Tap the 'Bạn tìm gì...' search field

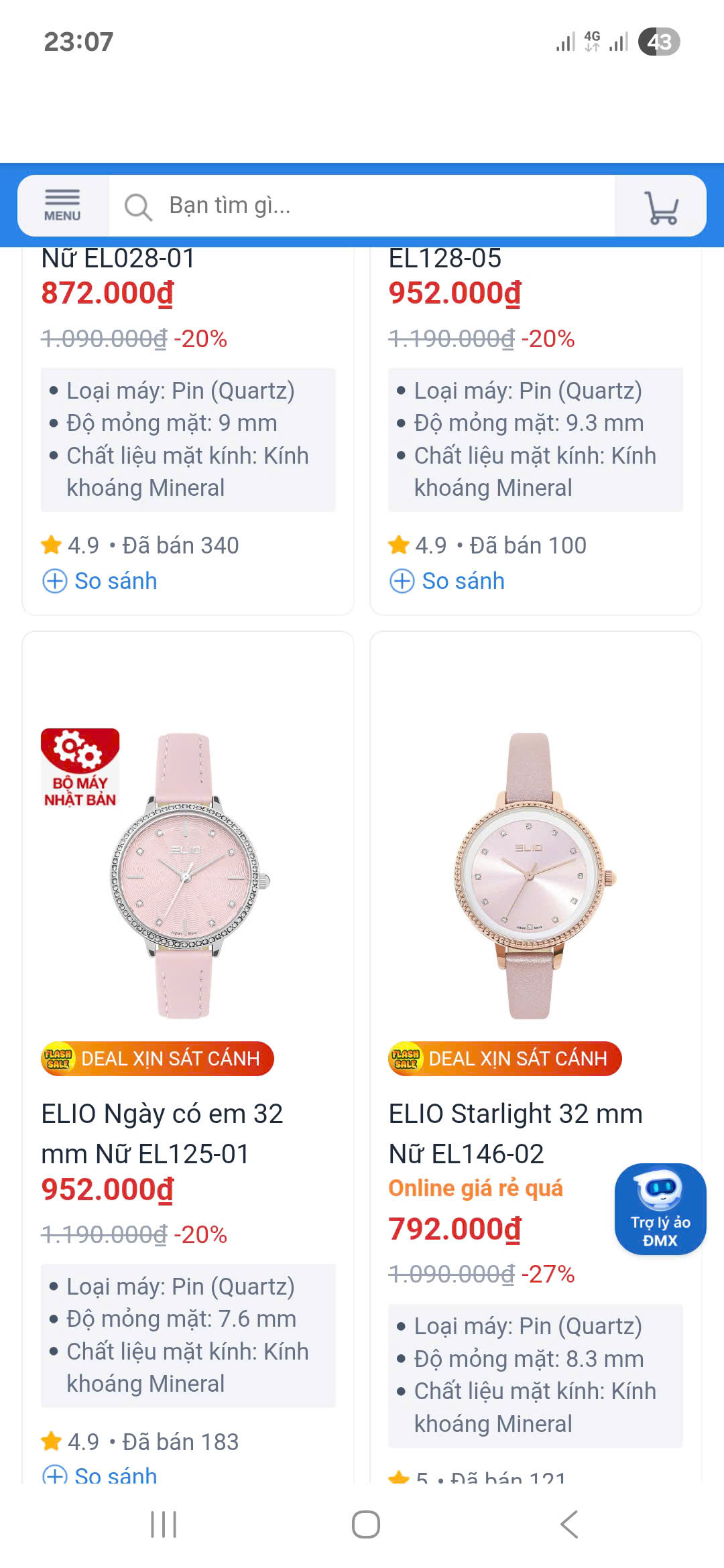click(362, 206)
